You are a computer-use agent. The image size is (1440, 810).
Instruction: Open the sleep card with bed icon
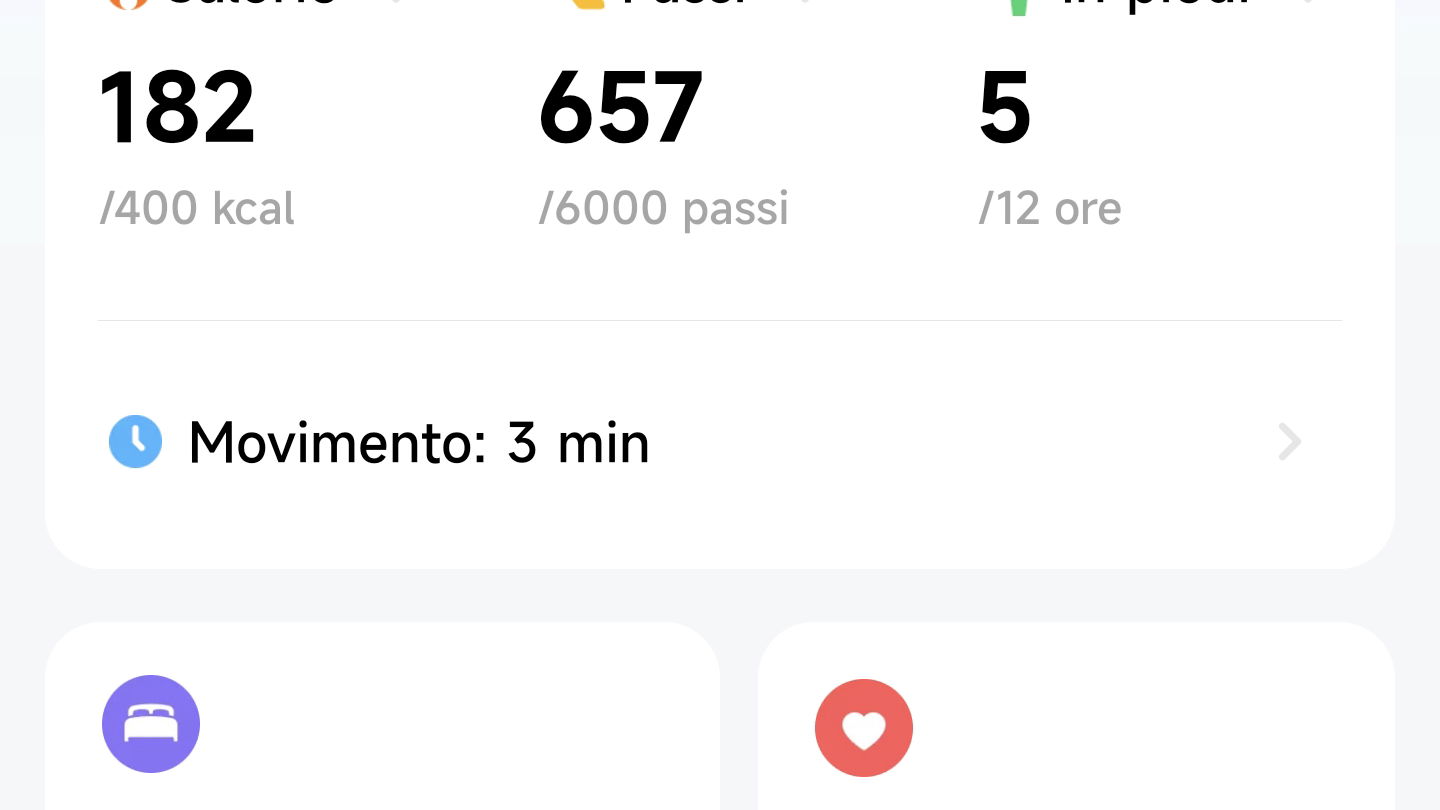(x=382, y=720)
